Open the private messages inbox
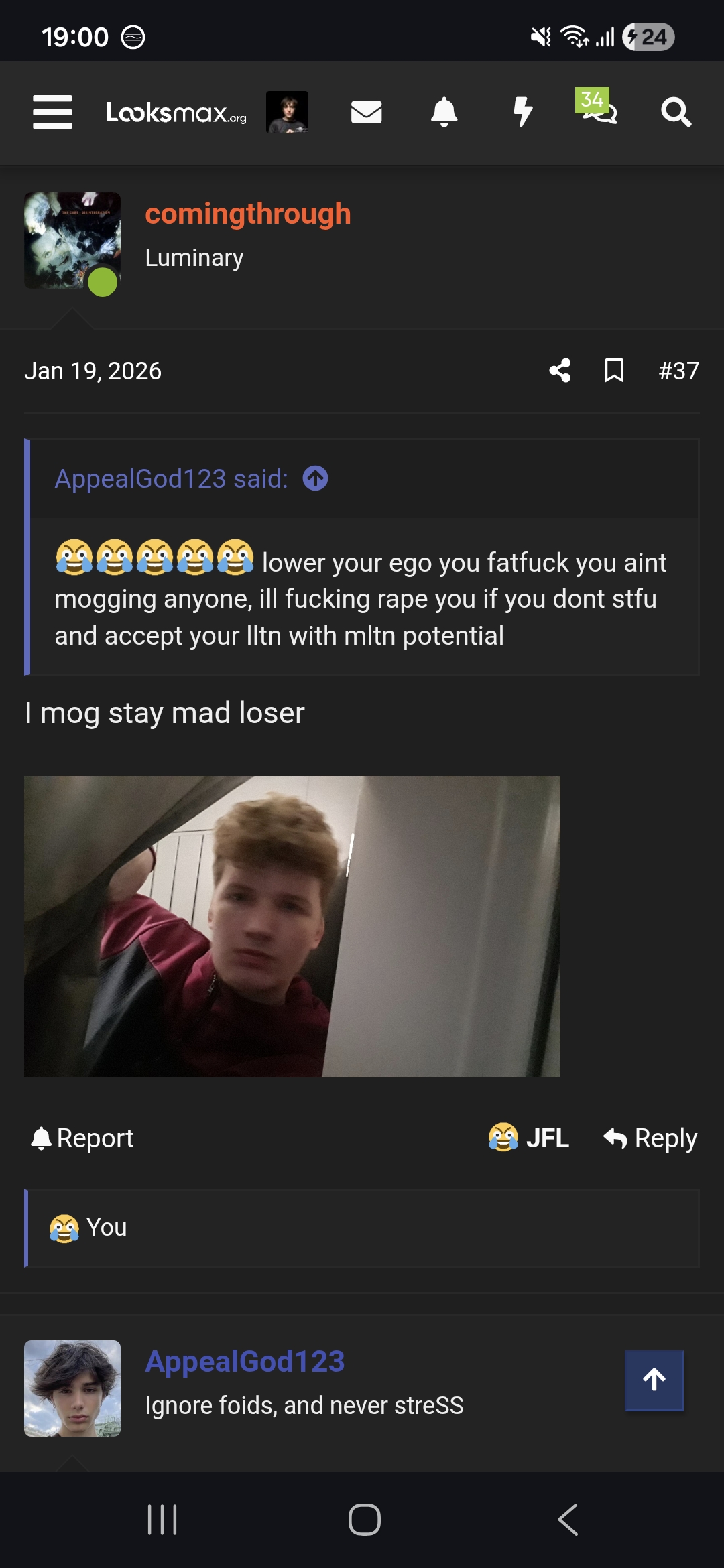724x1568 pixels. tap(366, 112)
